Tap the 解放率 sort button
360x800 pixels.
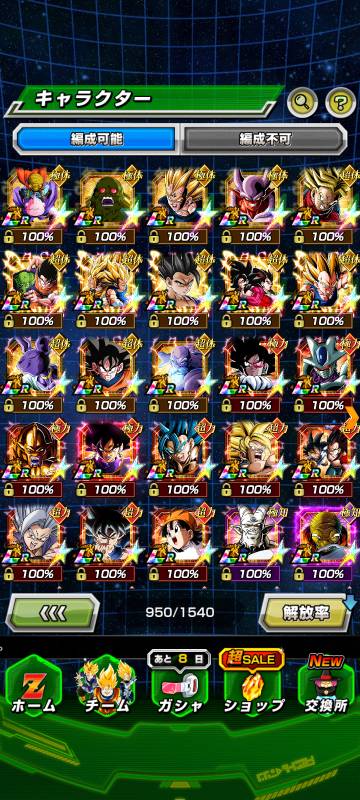(x=306, y=612)
